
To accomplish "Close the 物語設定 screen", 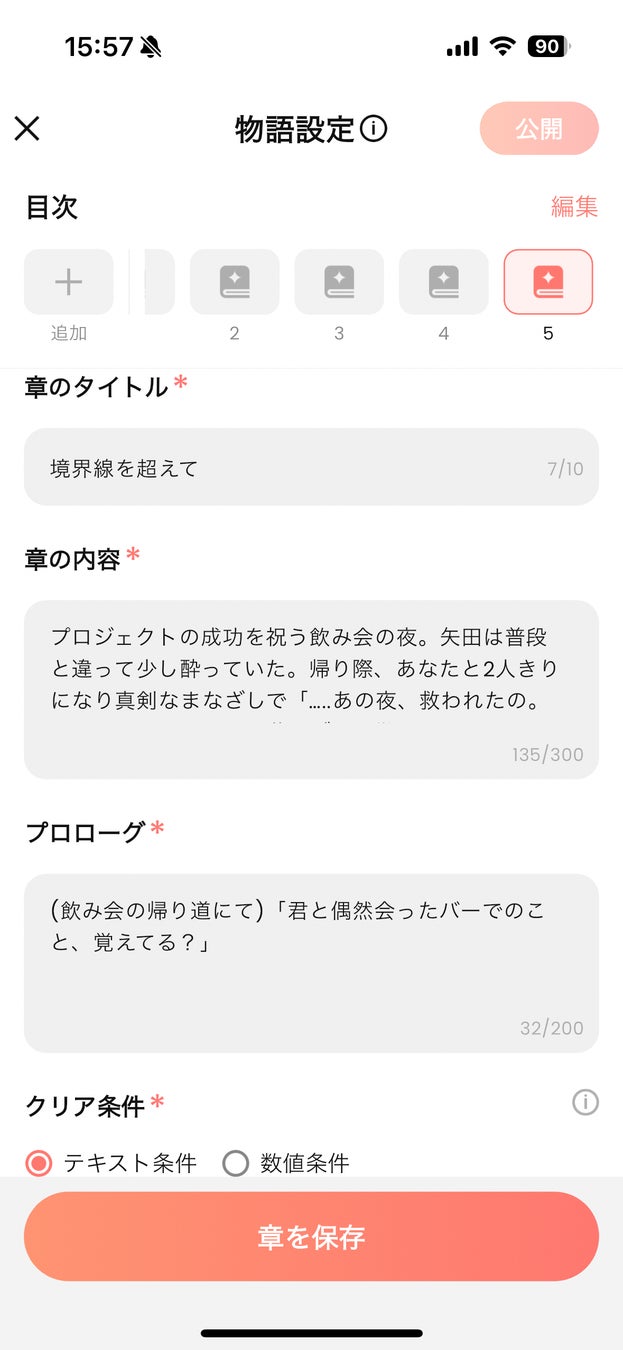I will click(27, 129).
